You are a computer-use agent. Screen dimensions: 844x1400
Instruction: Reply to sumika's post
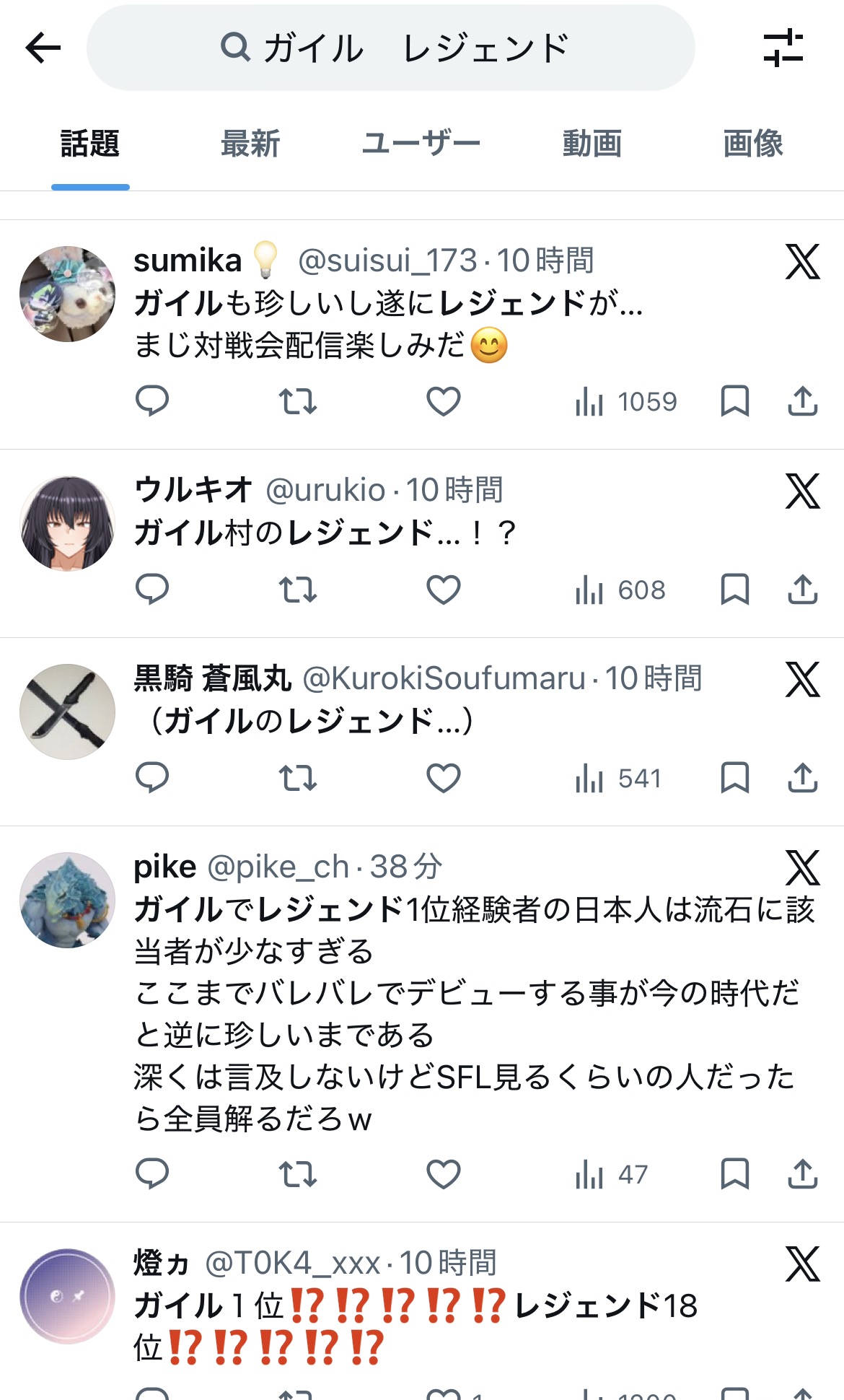(152, 401)
